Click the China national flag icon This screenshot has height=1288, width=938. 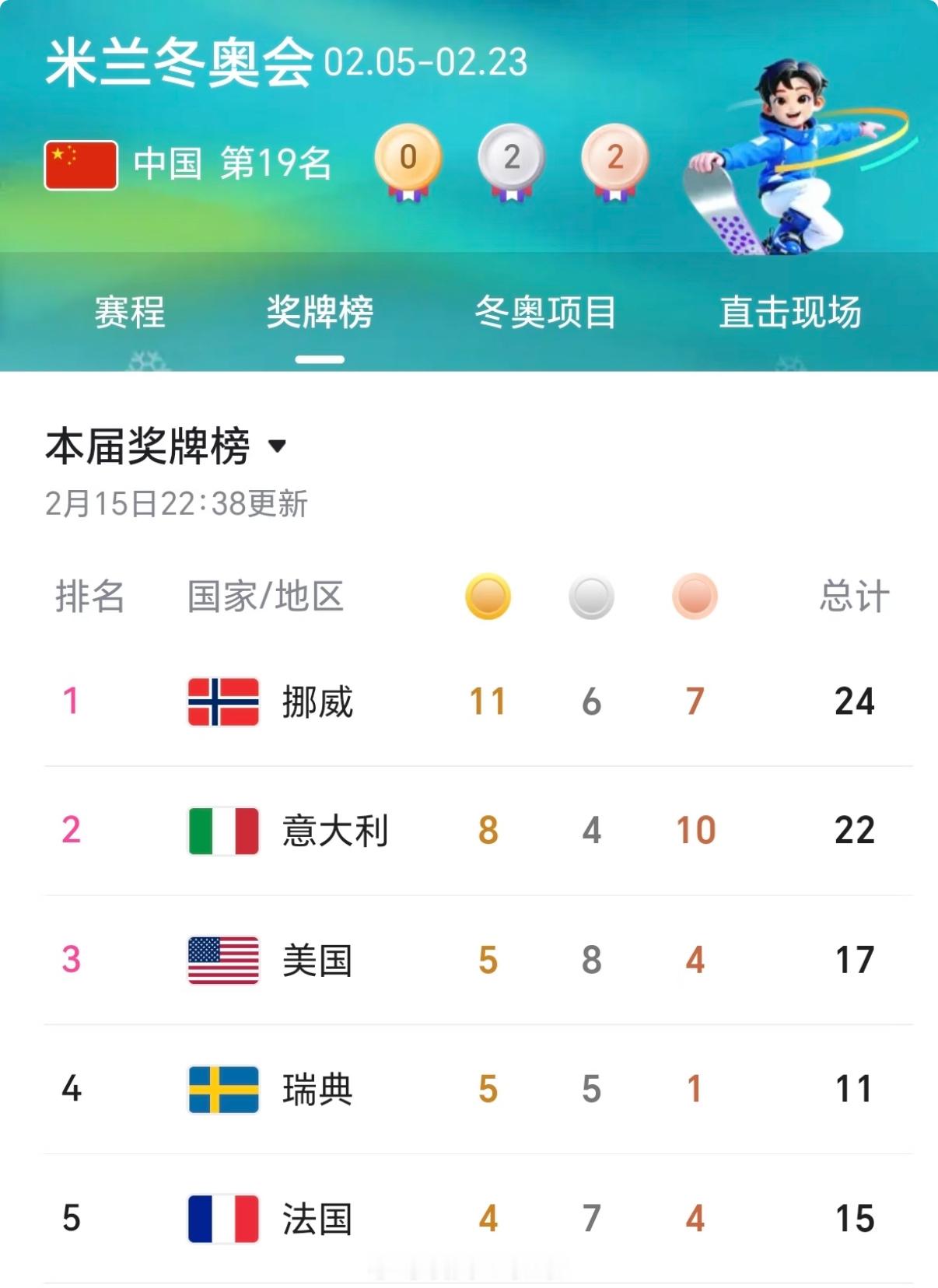80,165
